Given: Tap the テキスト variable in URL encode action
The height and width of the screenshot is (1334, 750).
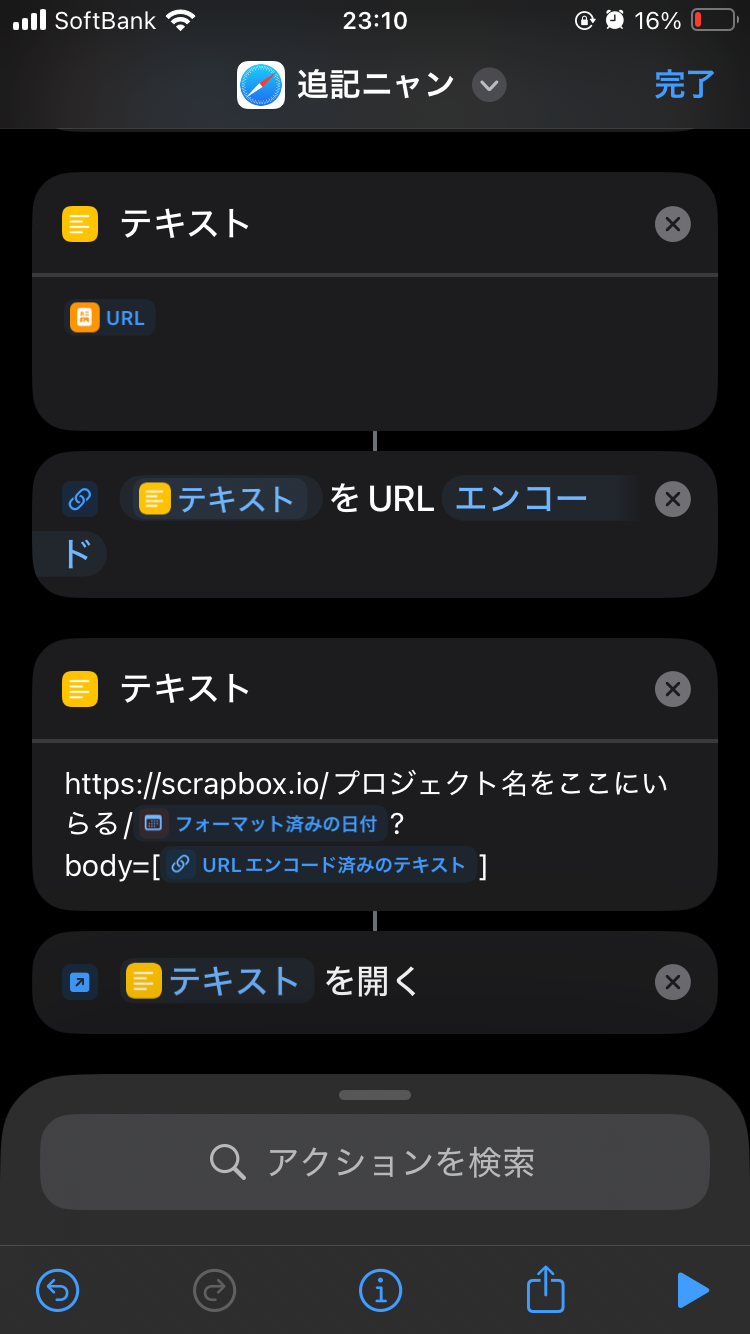Looking at the screenshot, I should pos(222,499).
